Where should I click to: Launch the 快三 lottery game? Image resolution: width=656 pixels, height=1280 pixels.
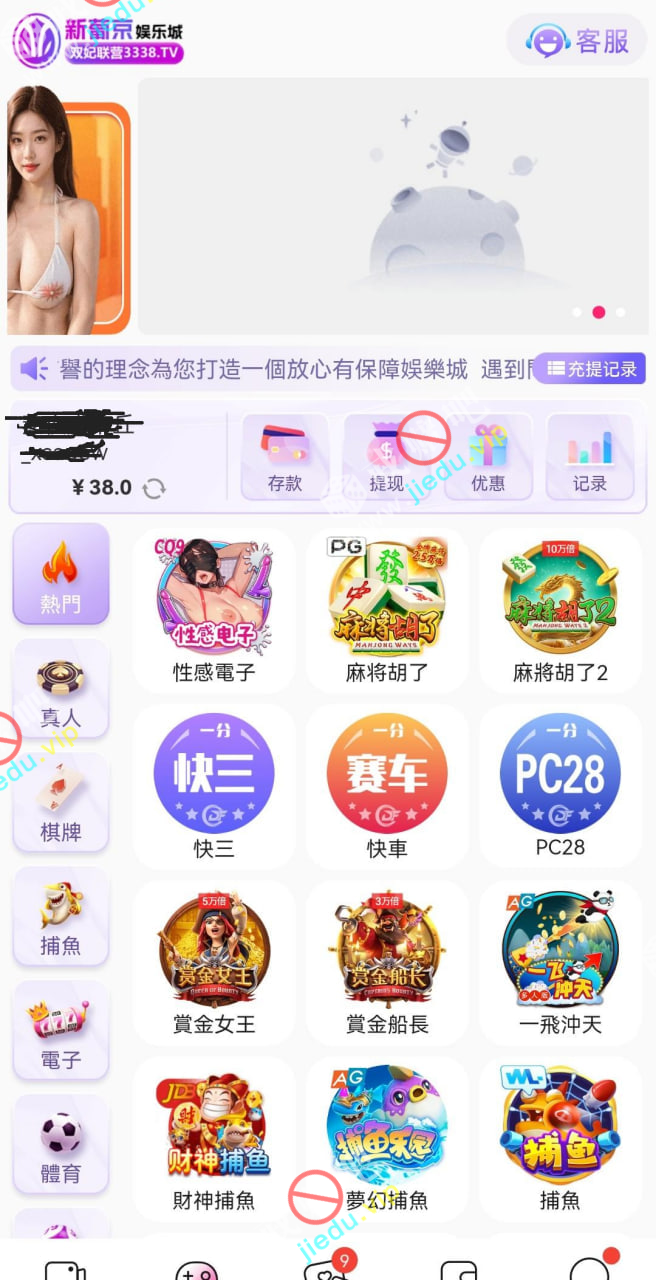coord(214,785)
